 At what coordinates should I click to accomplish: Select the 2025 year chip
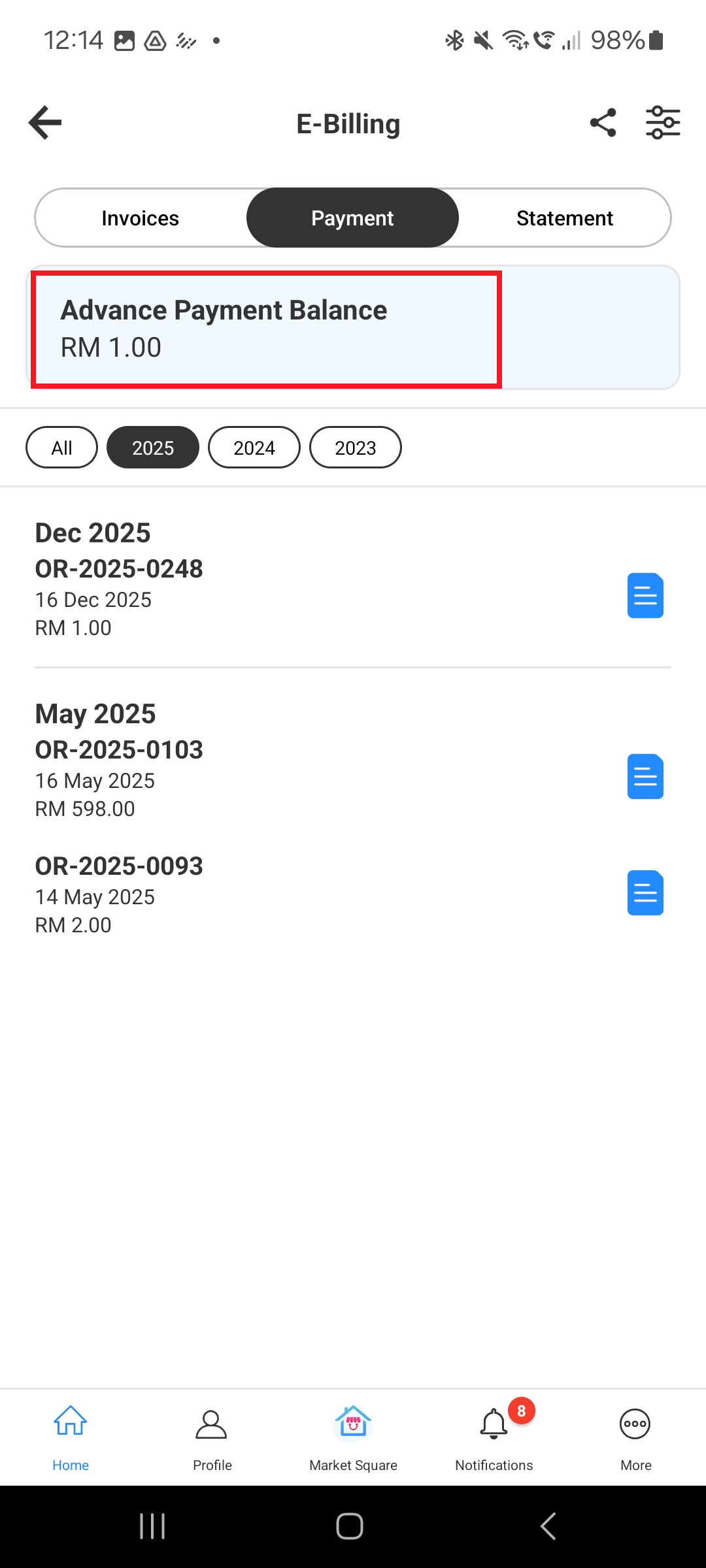(153, 448)
